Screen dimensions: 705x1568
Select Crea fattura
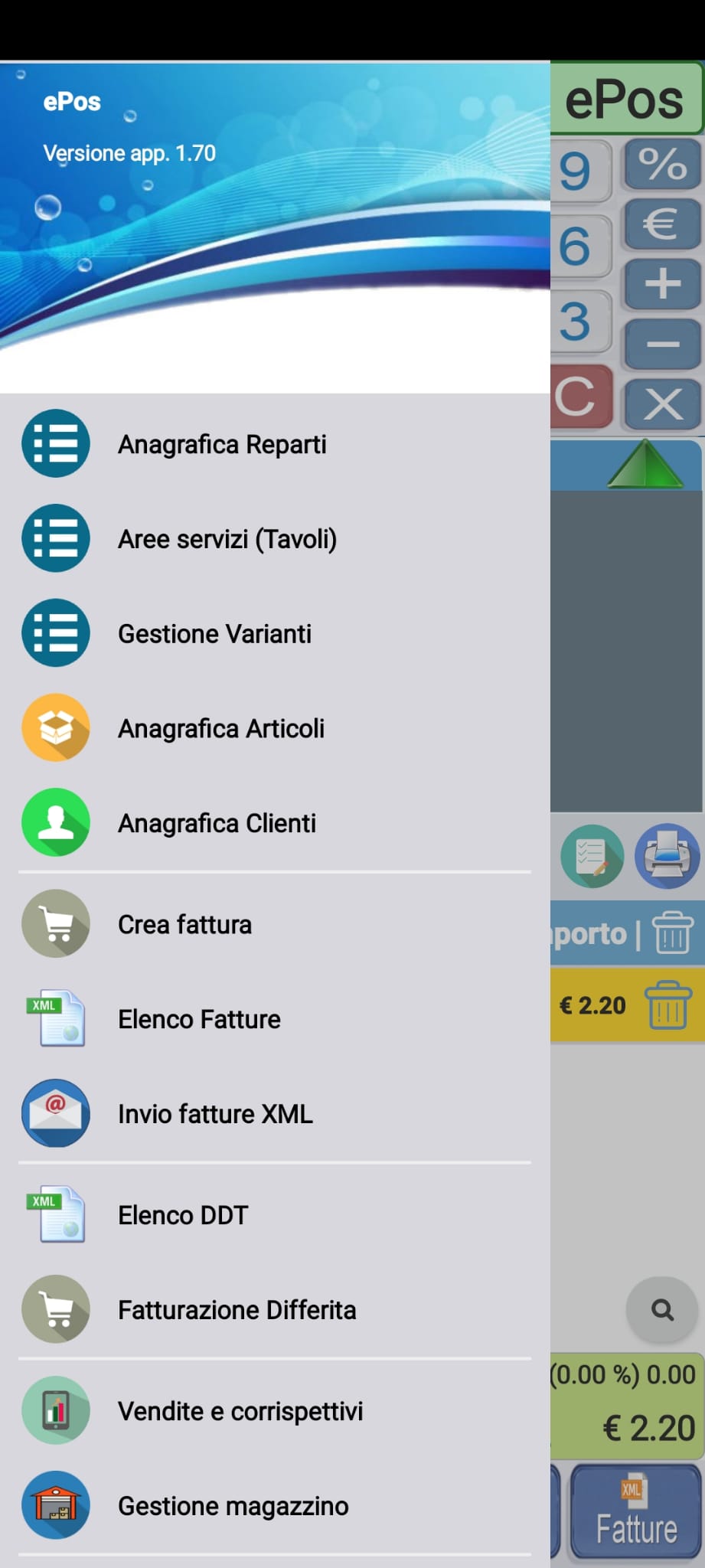pos(184,925)
